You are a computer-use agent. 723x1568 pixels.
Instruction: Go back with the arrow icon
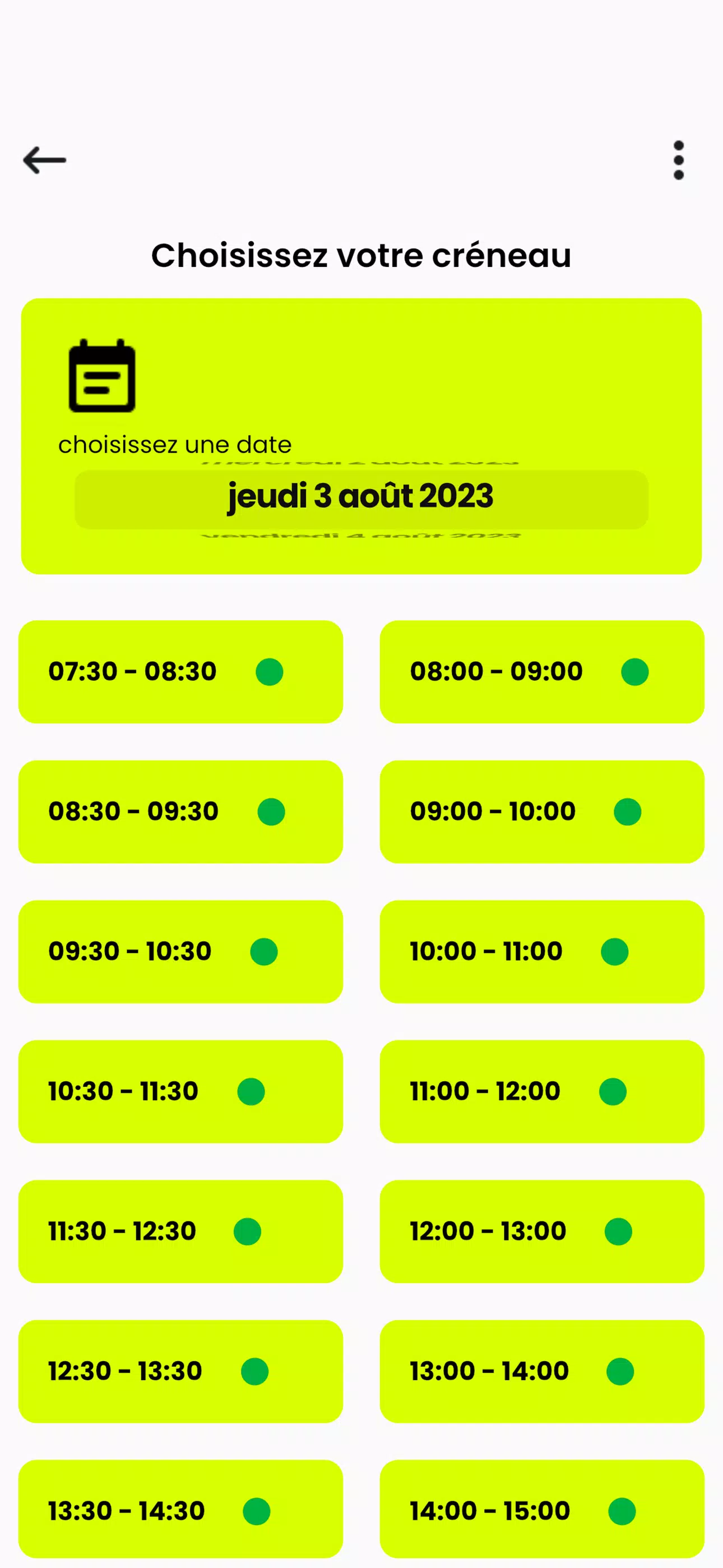pyautogui.click(x=44, y=160)
